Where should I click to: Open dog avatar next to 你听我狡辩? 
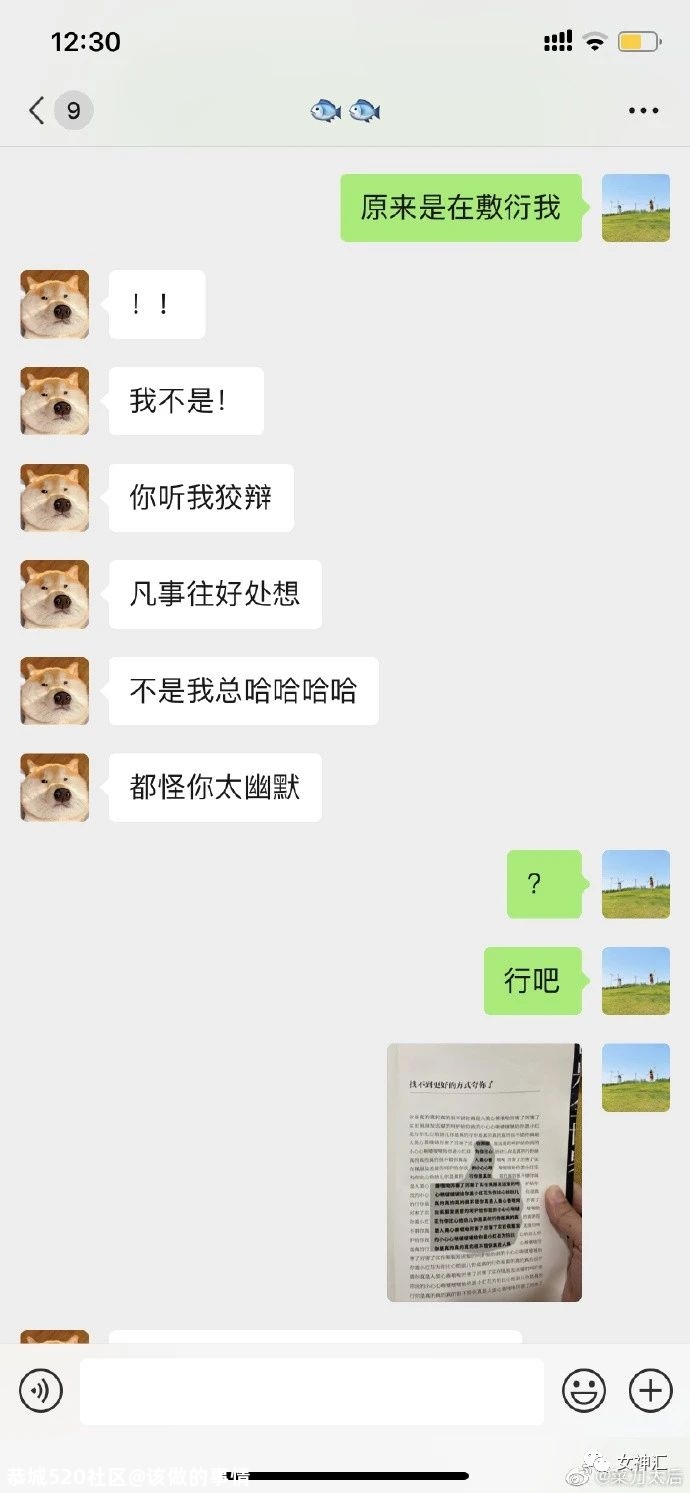point(54,498)
